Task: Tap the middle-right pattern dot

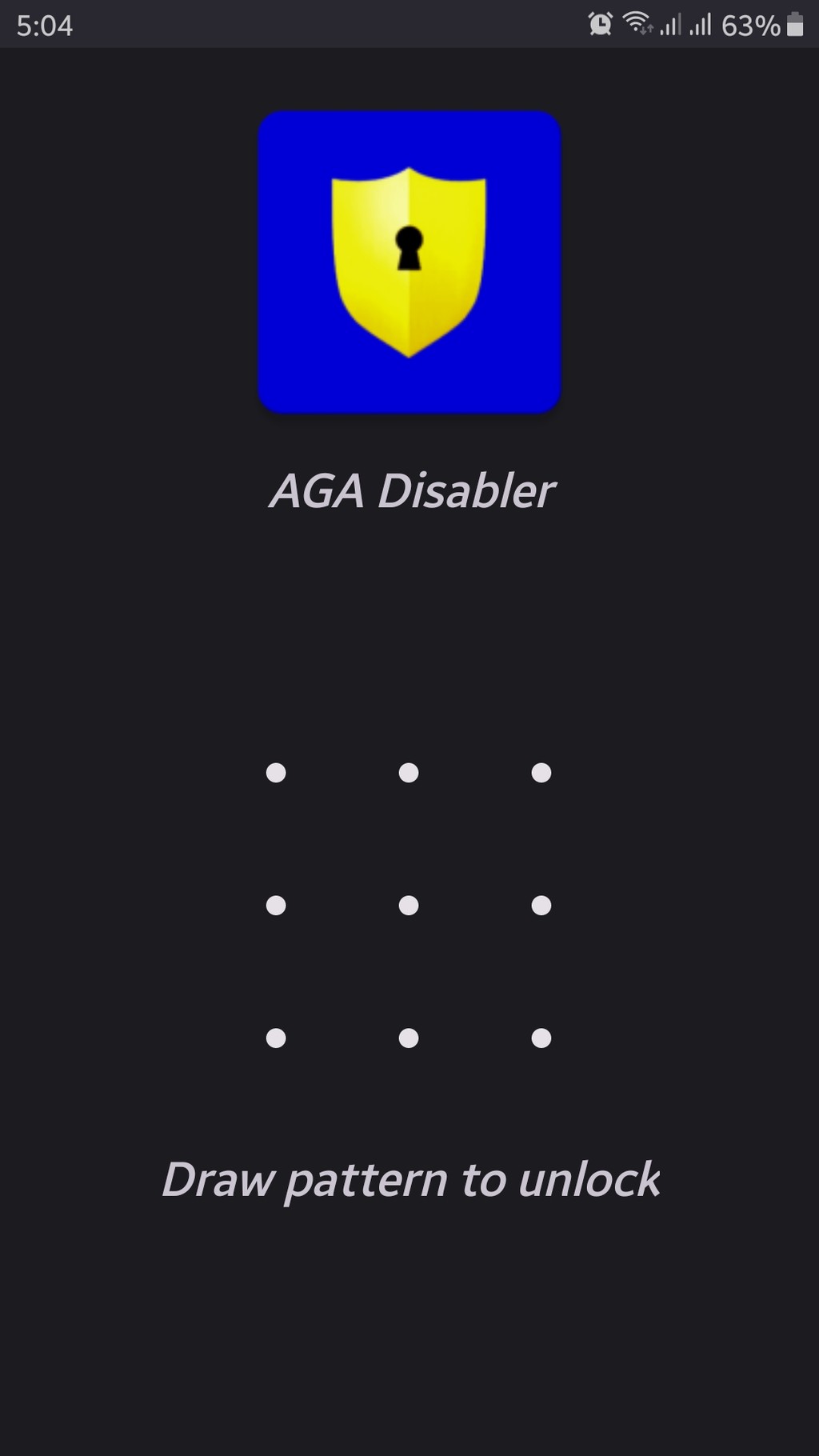Action: click(x=541, y=906)
